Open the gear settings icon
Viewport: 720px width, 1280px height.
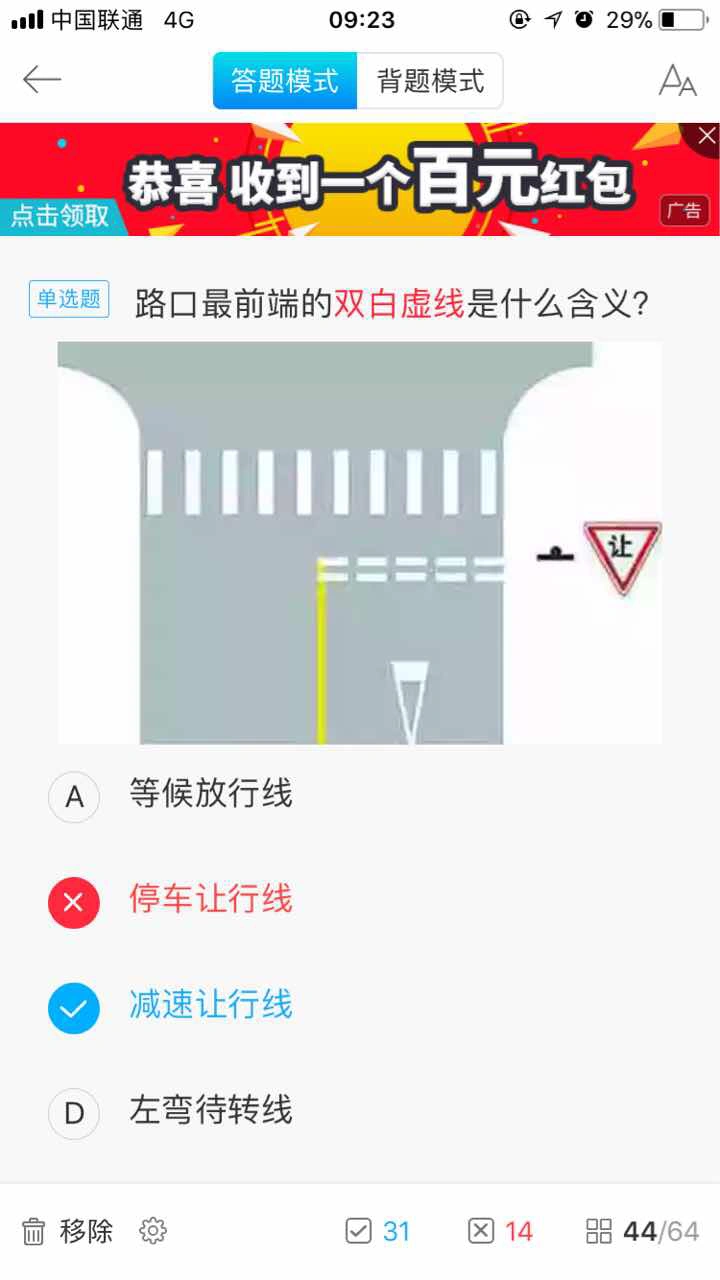coord(153,1231)
